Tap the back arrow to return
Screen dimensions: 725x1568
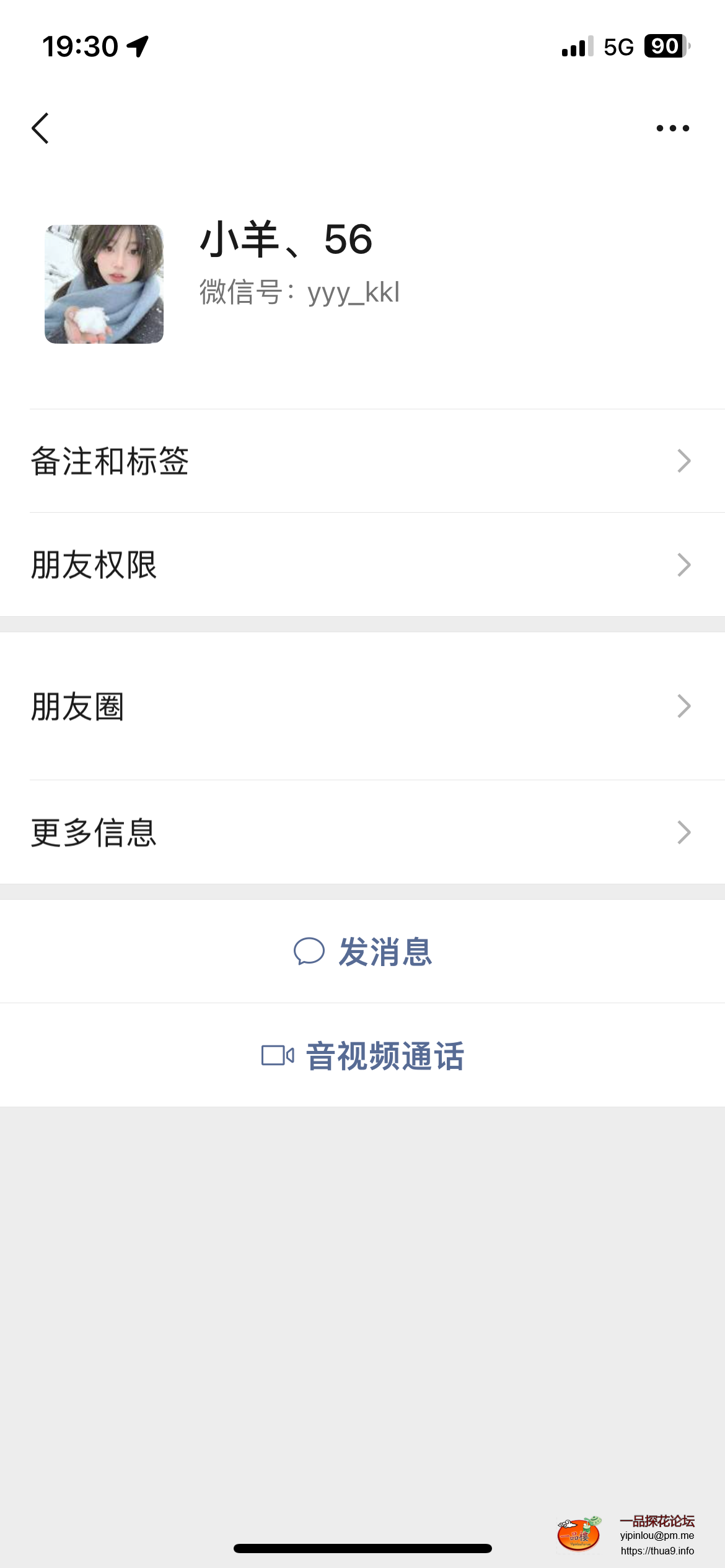(39, 127)
